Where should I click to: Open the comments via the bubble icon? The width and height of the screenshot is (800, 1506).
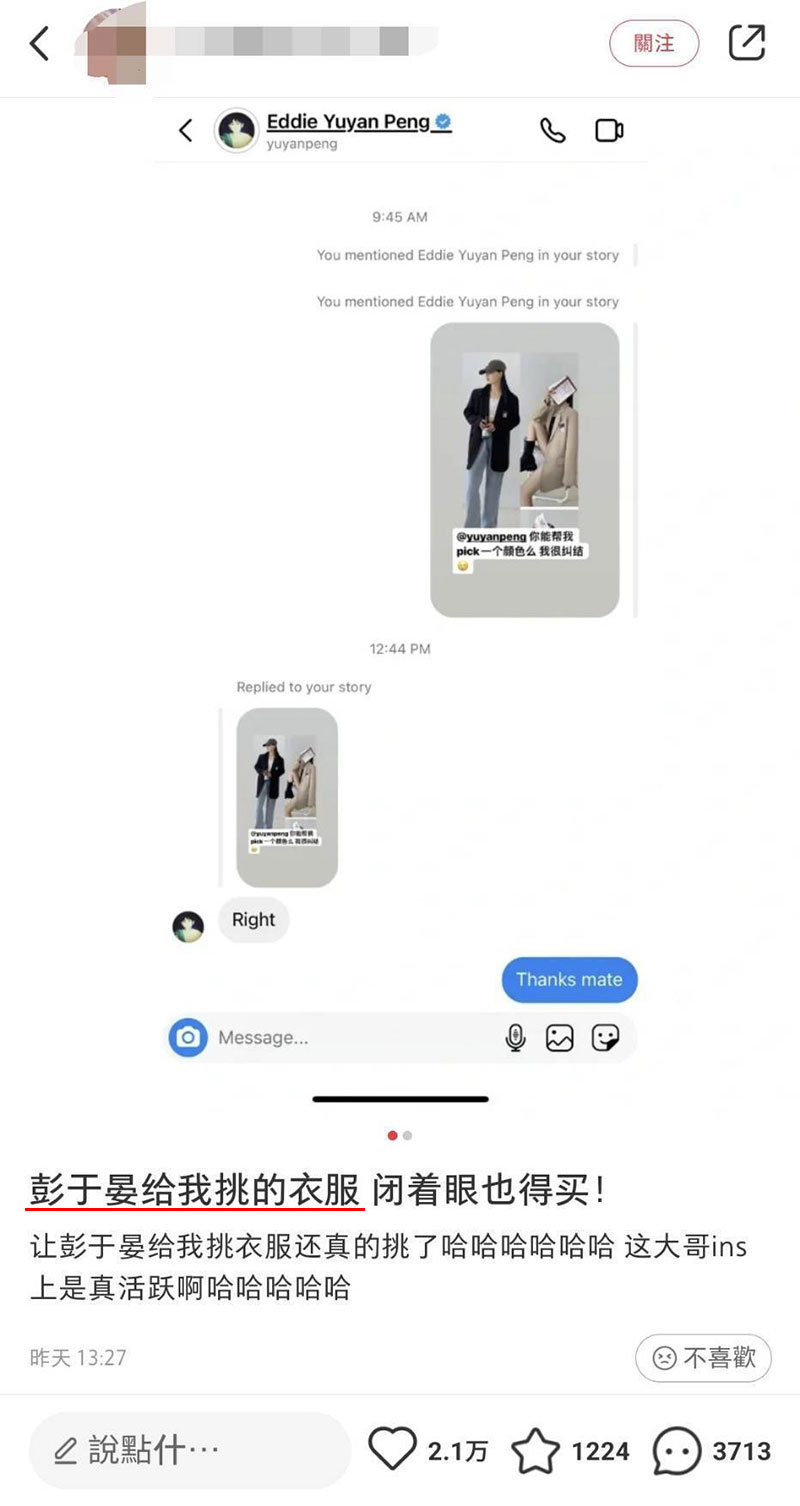pyautogui.click(x=677, y=1451)
